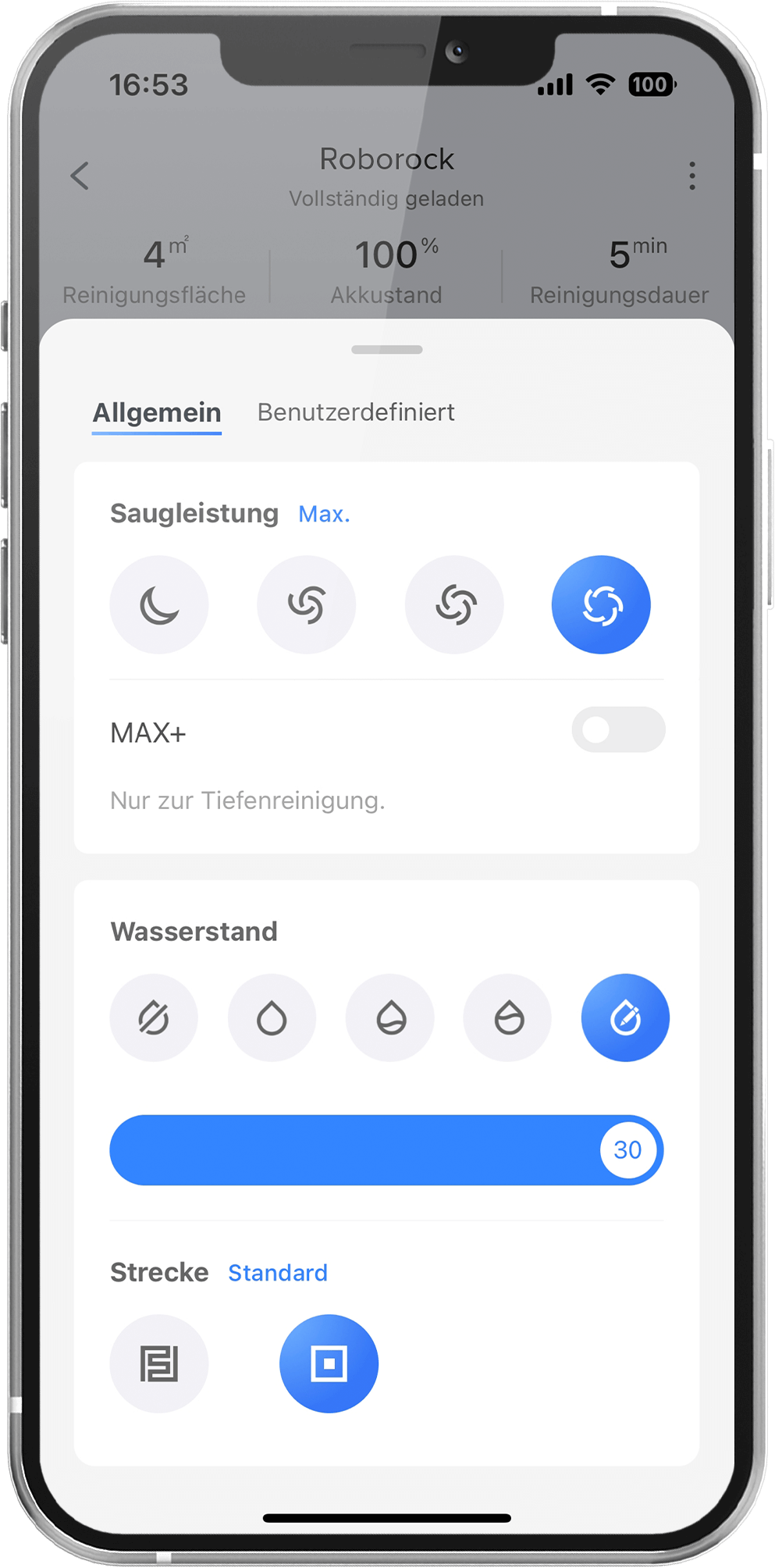Viewport: 775px width, 1568px height.
Task: Go back using the arrow icon
Action: [x=80, y=176]
